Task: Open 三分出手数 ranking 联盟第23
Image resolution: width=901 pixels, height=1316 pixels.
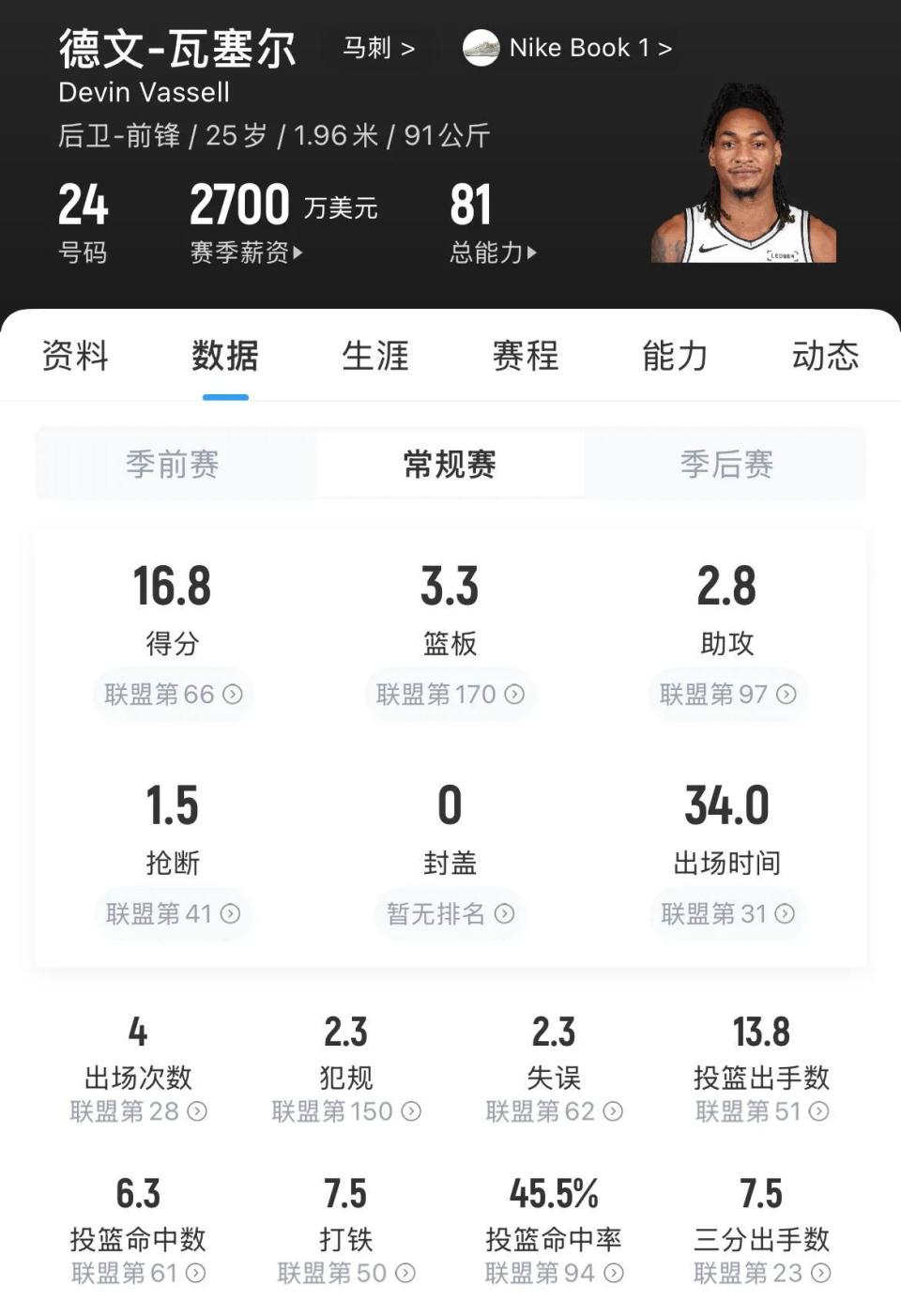Action: pos(761,1273)
